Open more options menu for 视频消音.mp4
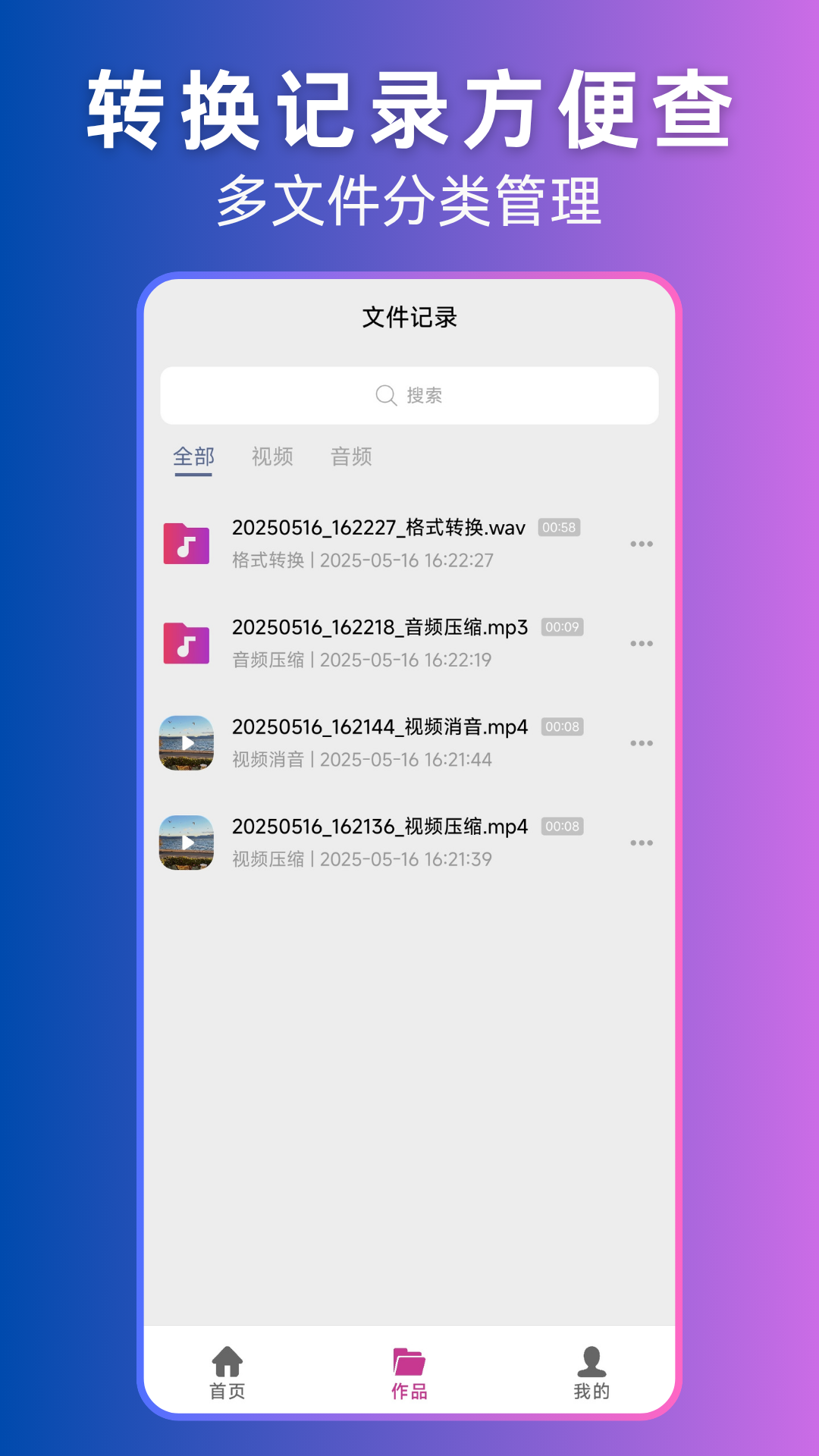Viewport: 819px width, 1456px height. pos(642,743)
